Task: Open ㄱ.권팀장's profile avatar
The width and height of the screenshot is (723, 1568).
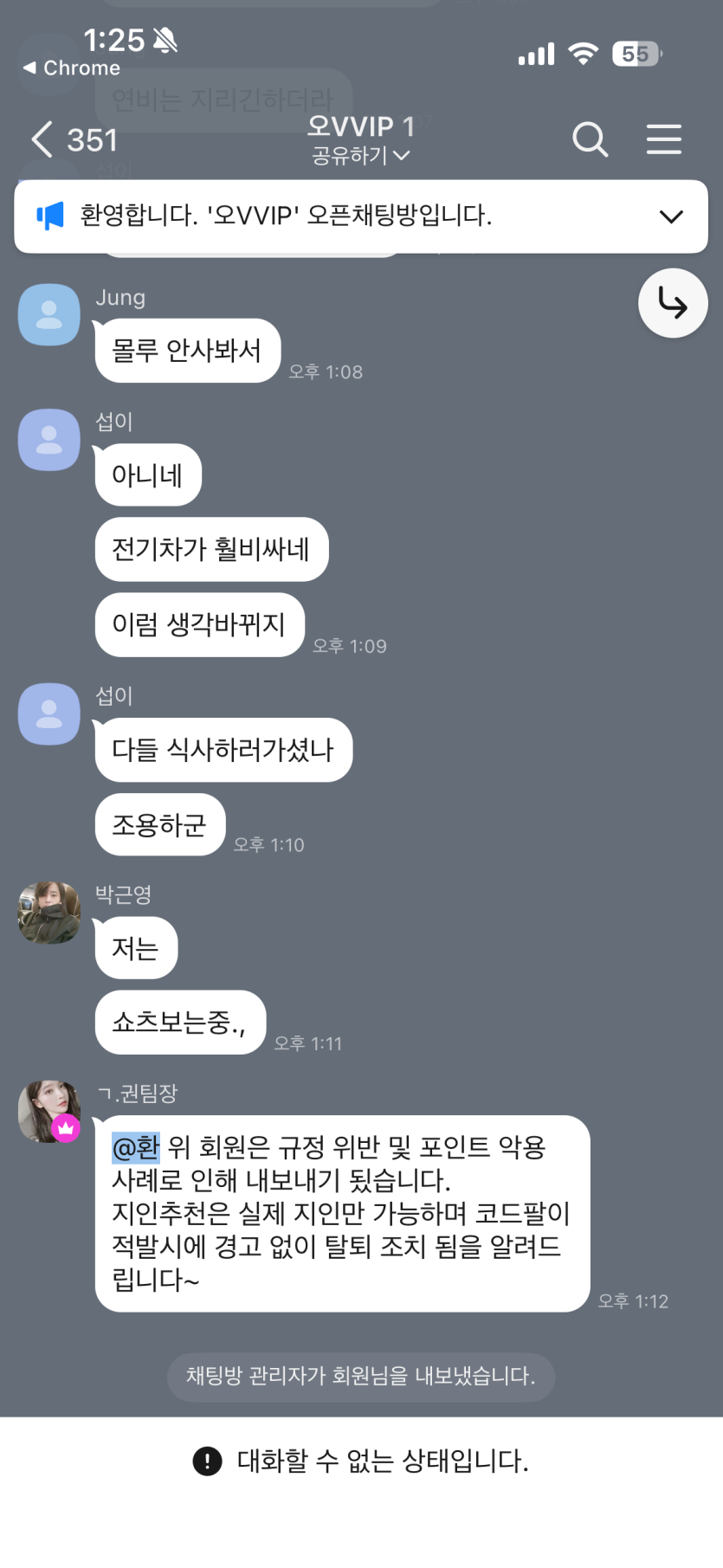Action: (x=49, y=1111)
